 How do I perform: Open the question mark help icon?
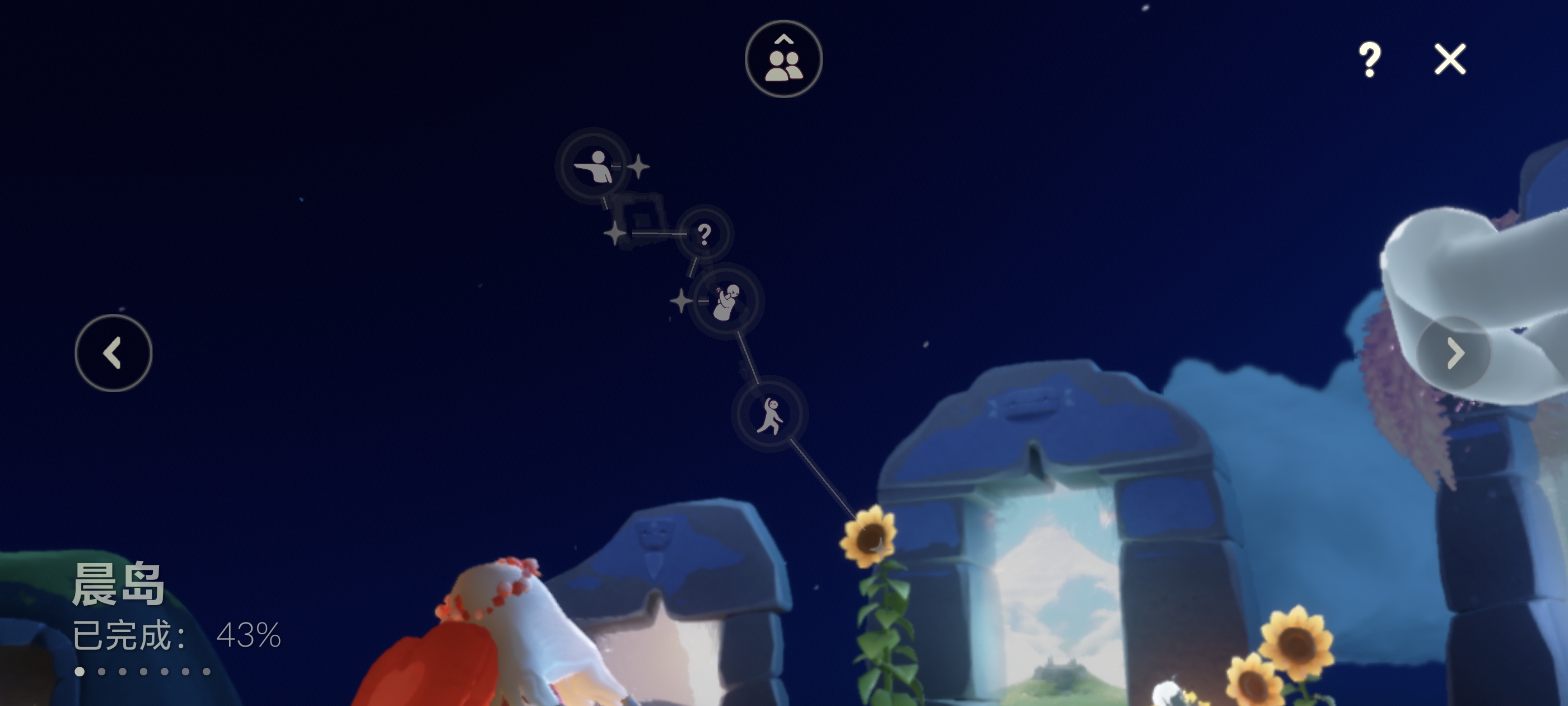pyautogui.click(x=1369, y=59)
